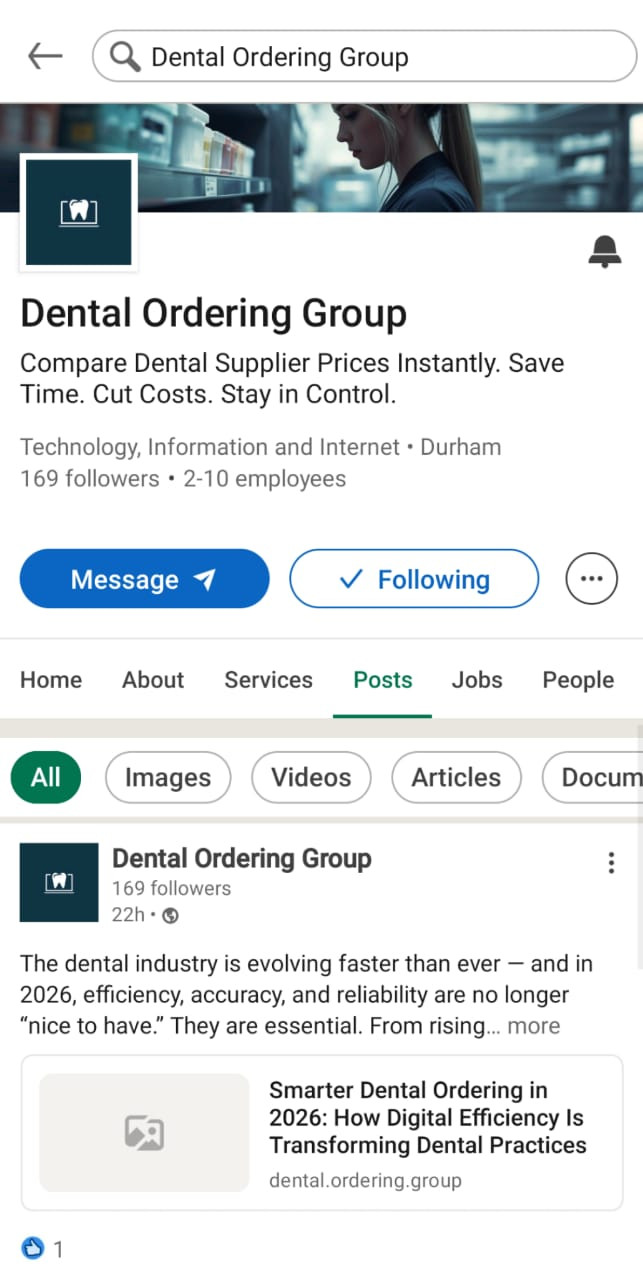Show only Articles posts

(x=456, y=777)
